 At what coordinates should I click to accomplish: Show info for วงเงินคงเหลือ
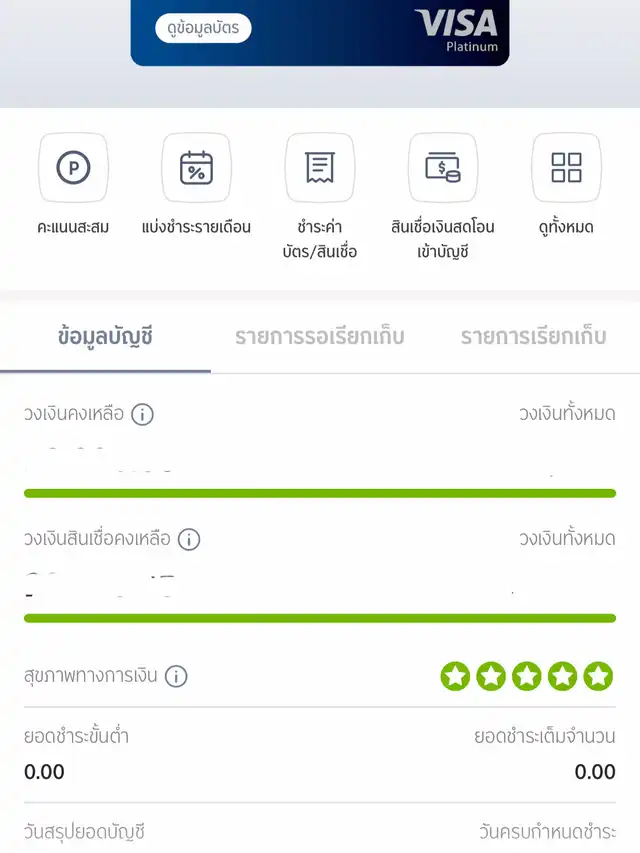coord(143,414)
